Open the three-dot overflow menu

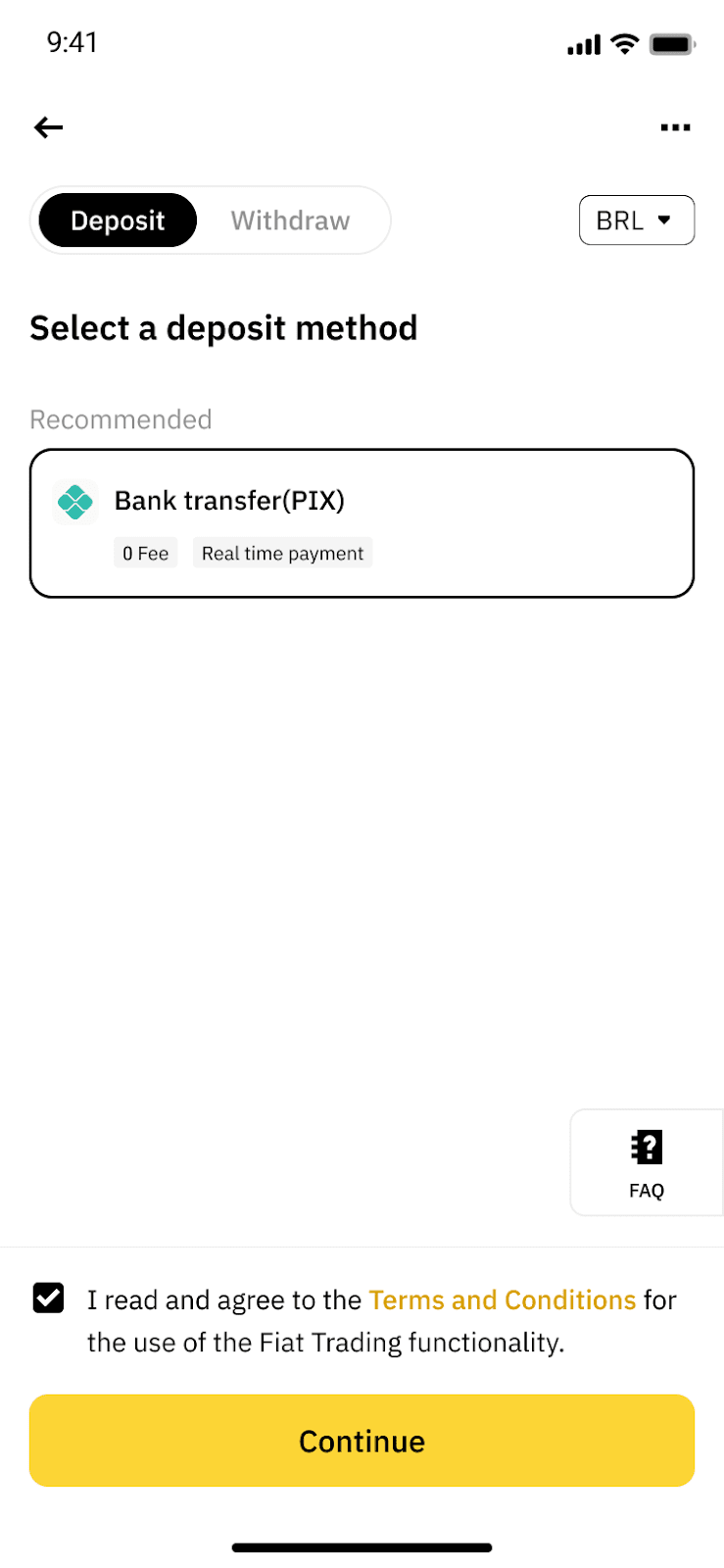(x=675, y=127)
